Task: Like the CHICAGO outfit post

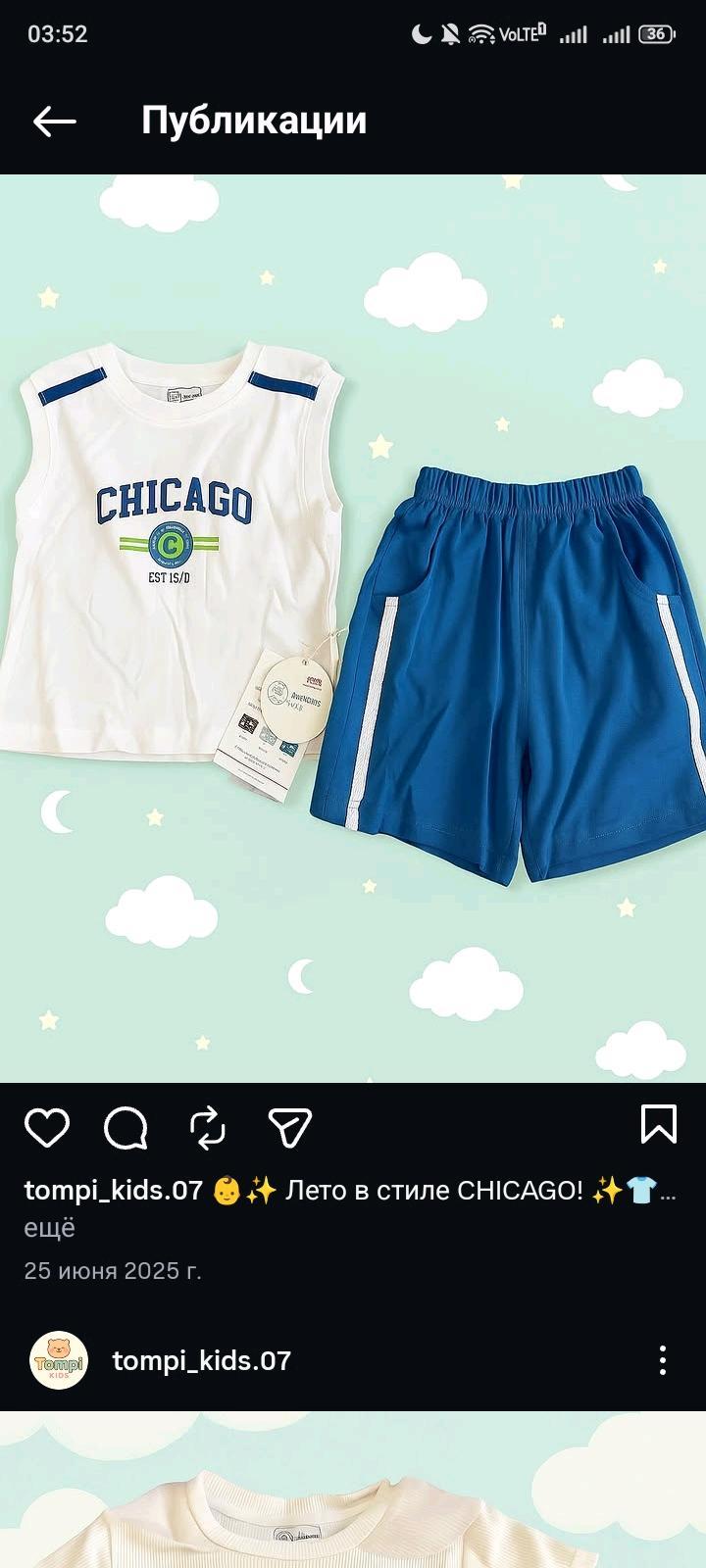Action: pyautogui.click(x=46, y=1127)
